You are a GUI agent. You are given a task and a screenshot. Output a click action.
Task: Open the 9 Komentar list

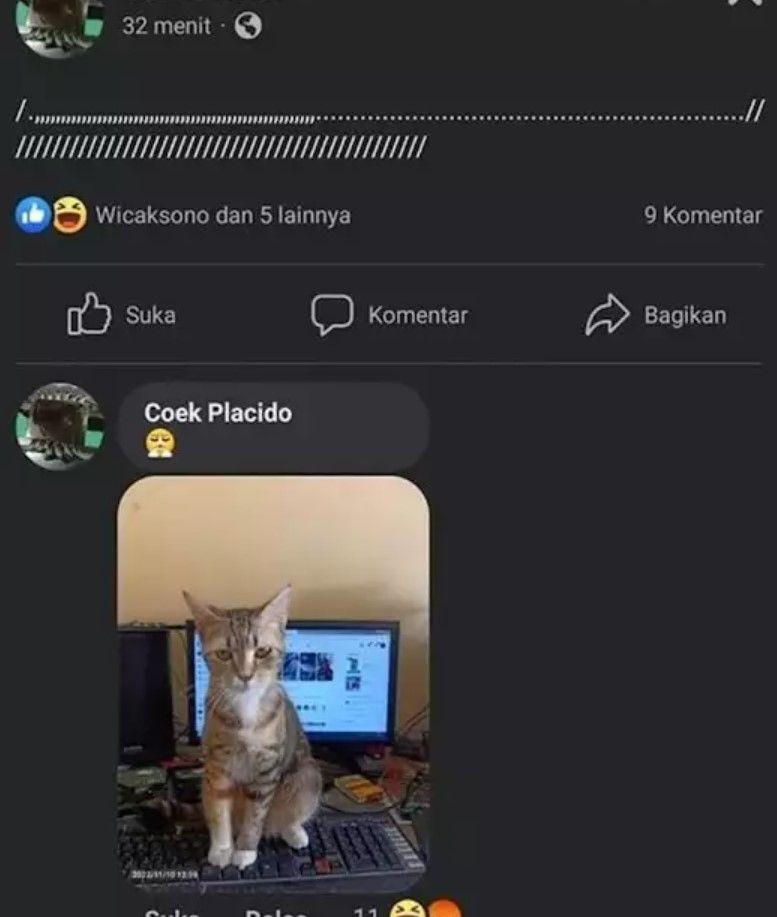click(702, 215)
